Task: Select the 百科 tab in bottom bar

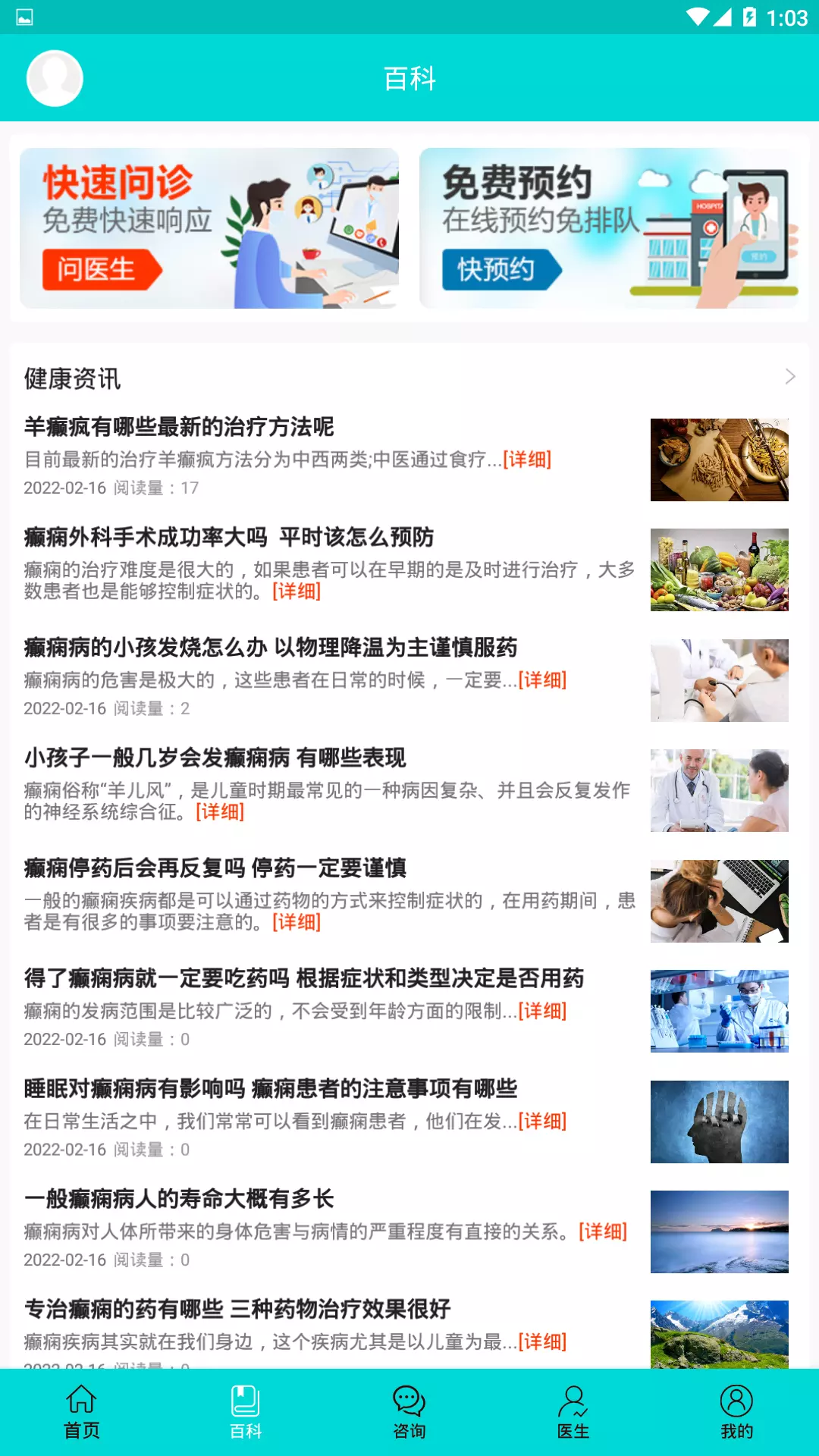Action: (246, 1413)
